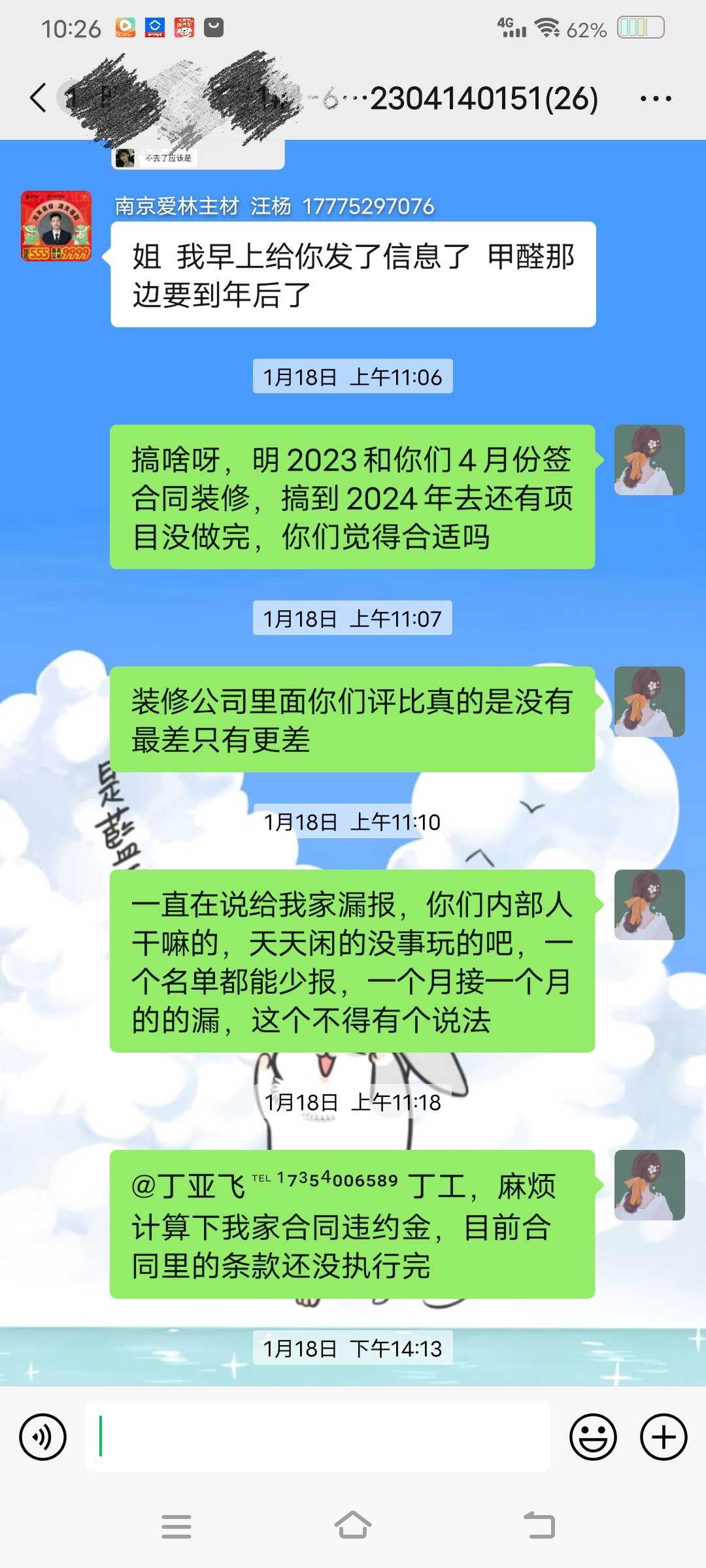The height and width of the screenshot is (1568, 706).
Task: Focus the message text field
Action: (x=318, y=1437)
